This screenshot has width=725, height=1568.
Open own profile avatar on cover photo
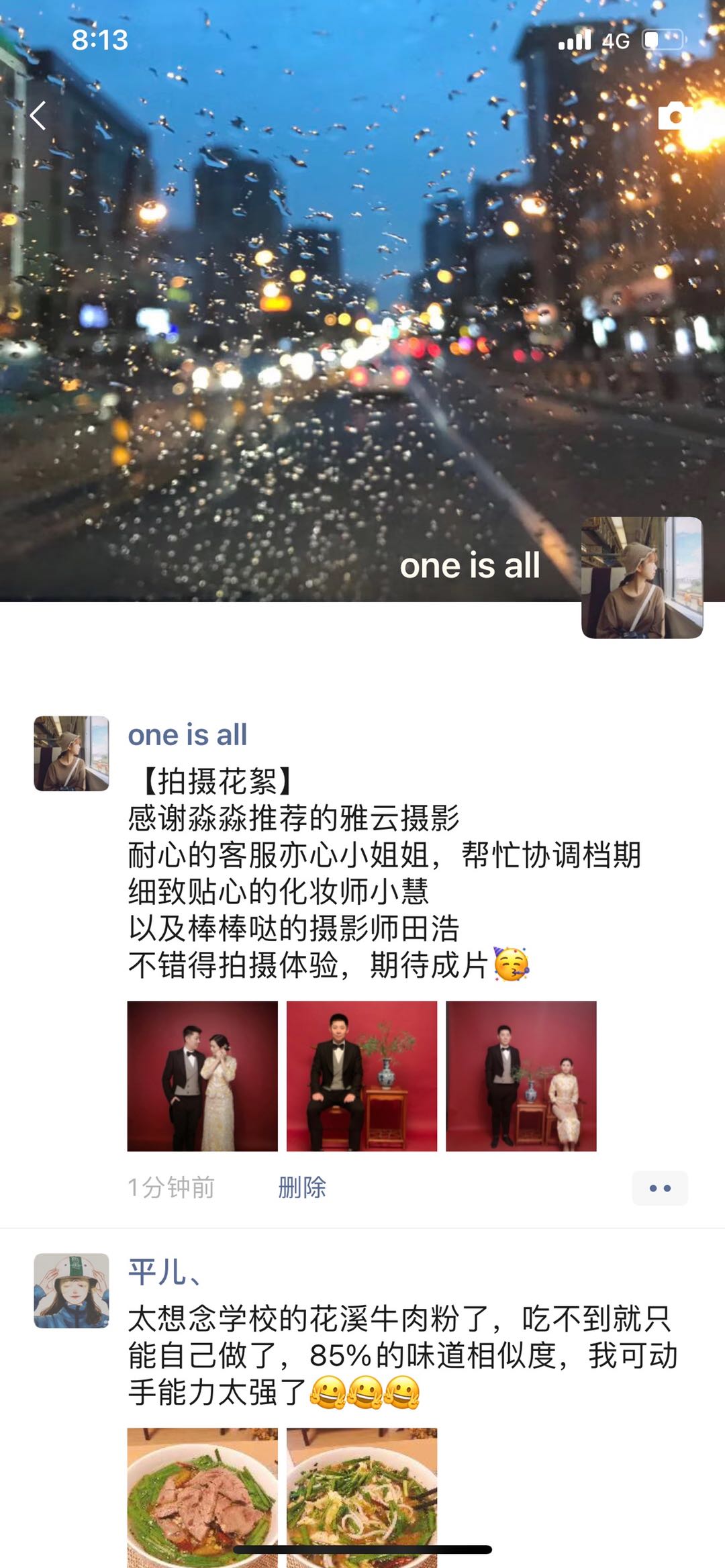pos(642,577)
